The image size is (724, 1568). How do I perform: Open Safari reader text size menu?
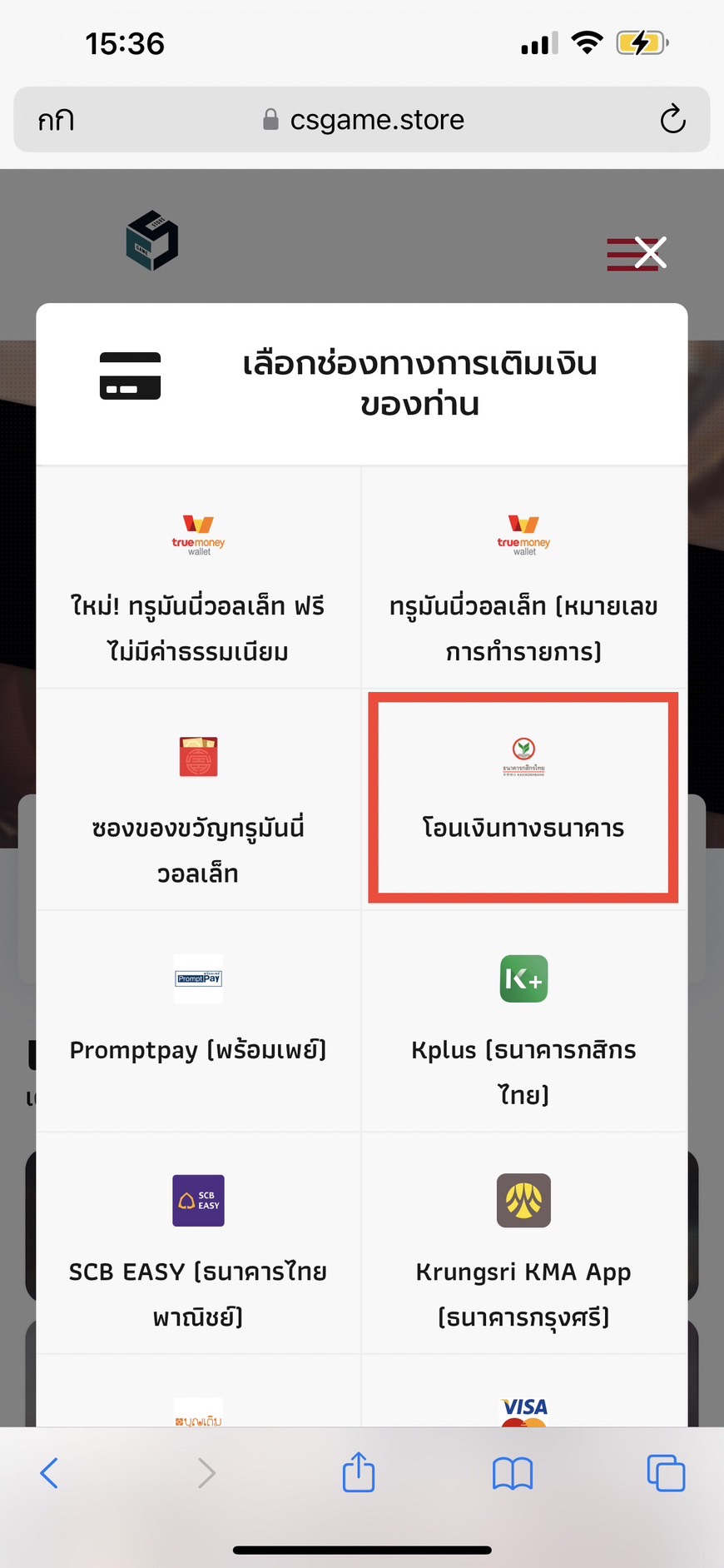coord(56,120)
